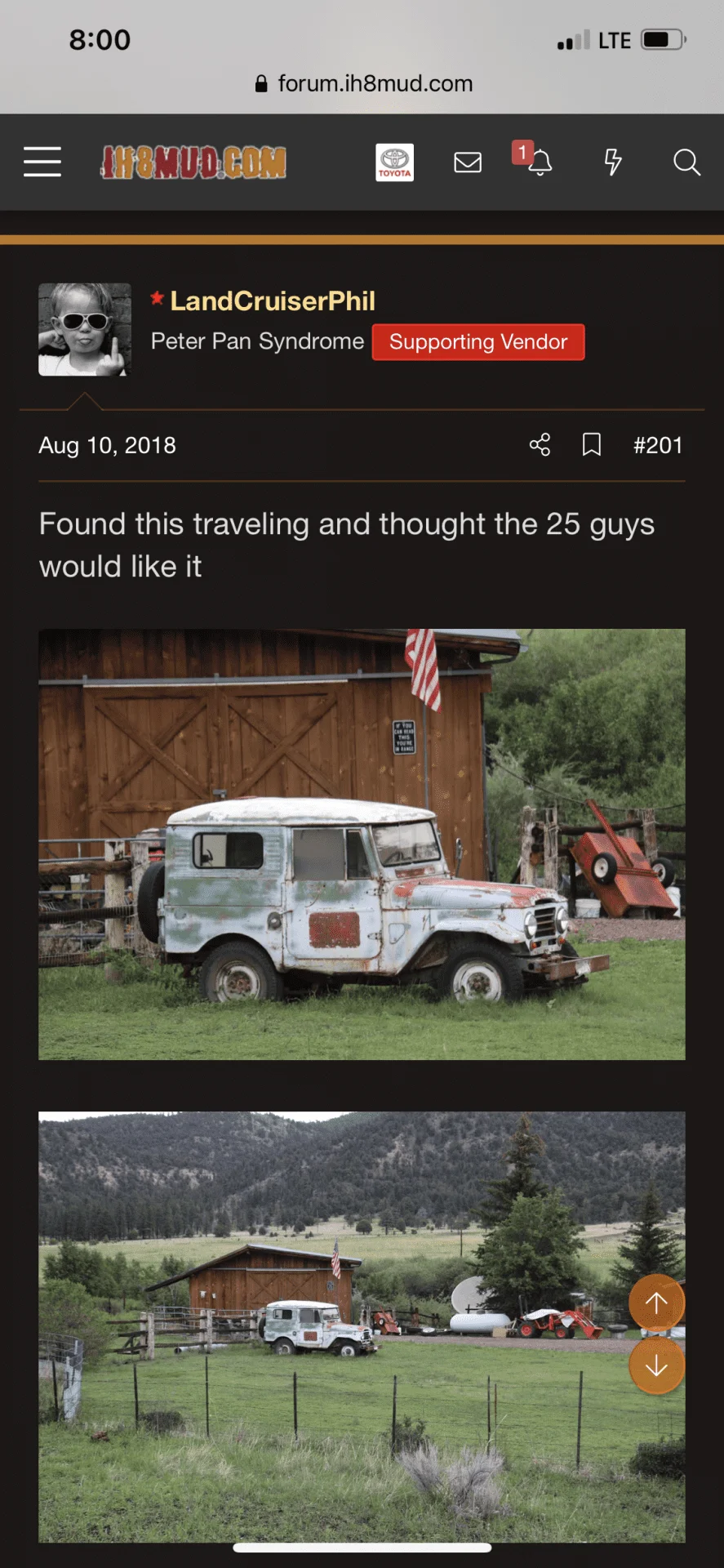The width and height of the screenshot is (724, 1568).
Task: Open LandCruiserPhil's avatar
Action: pos(85,329)
